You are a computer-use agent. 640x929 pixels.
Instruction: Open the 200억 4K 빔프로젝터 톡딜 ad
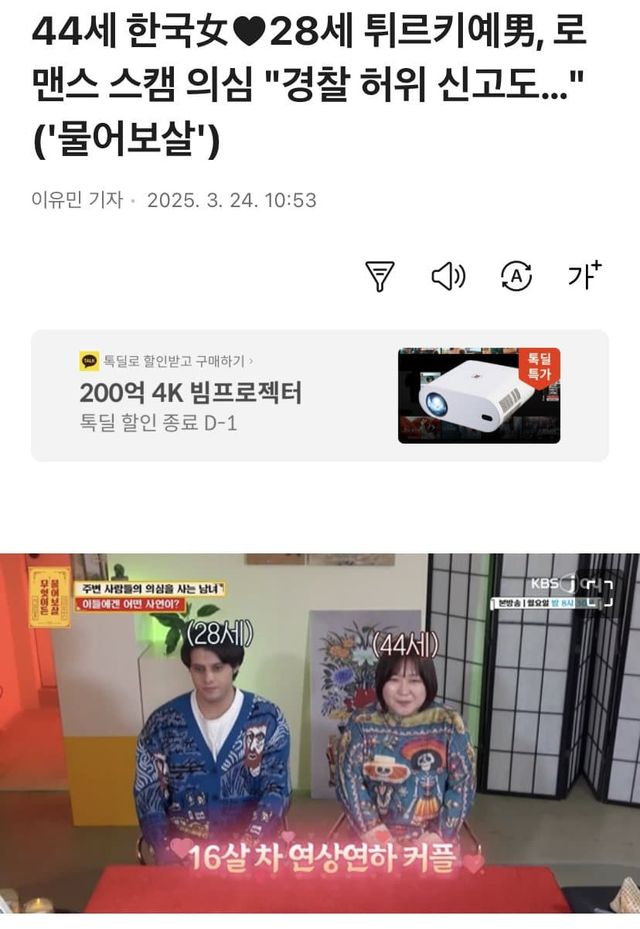(x=320, y=395)
